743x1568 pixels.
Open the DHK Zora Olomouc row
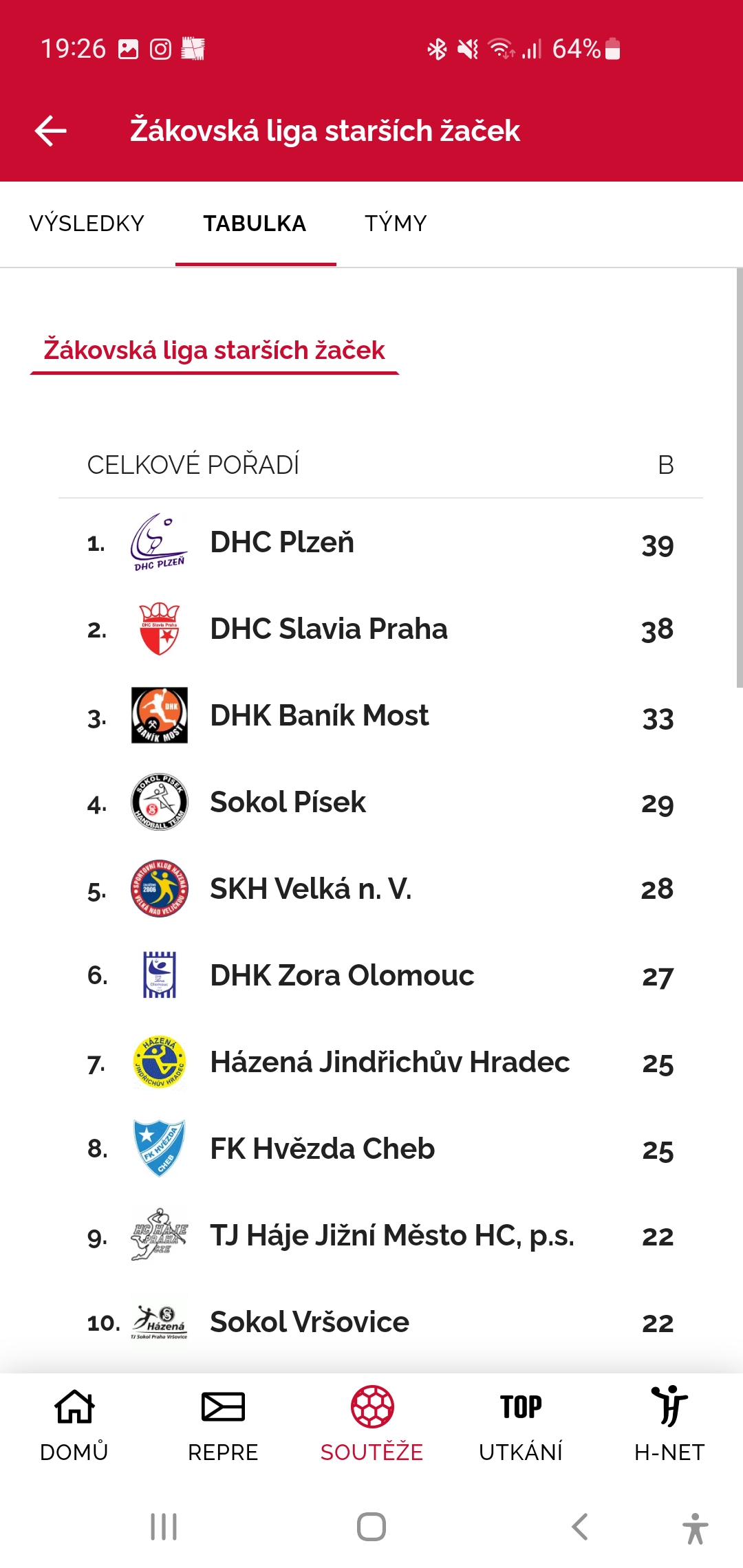(x=380, y=976)
